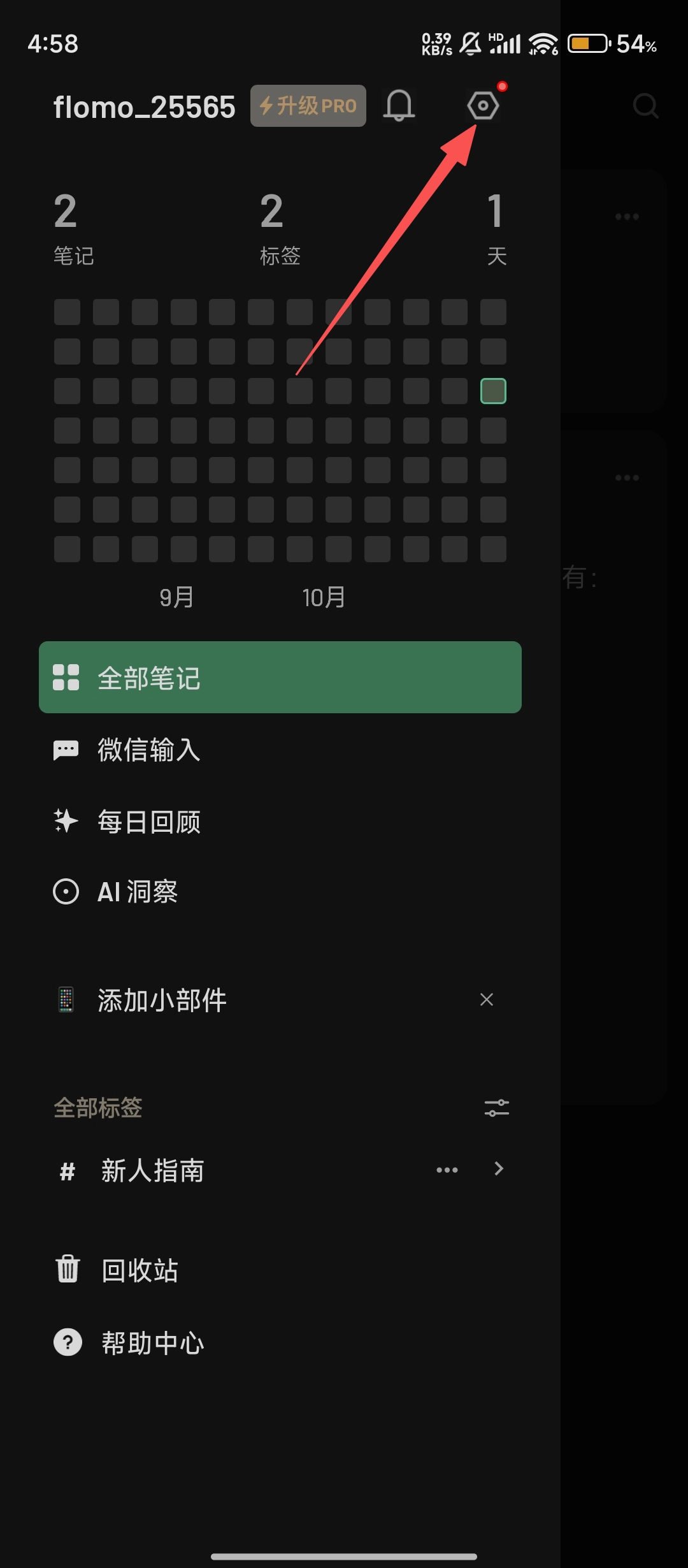
Task: Tap the 升级PRO upgrade button
Action: [308, 106]
